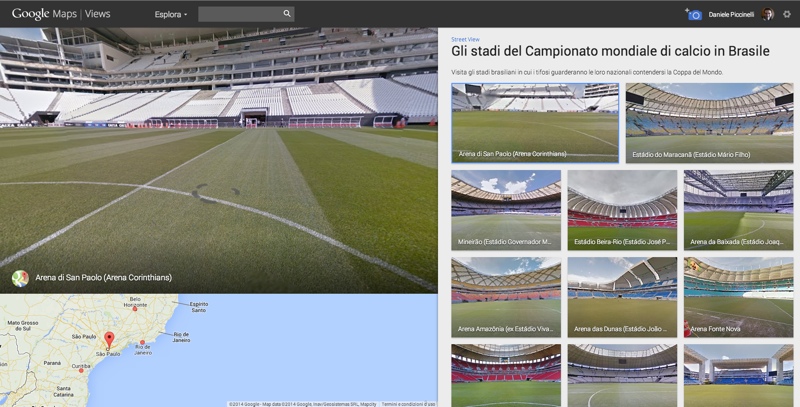Tap the search input field
This screenshot has width=800, height=407.
pos(238,14)
